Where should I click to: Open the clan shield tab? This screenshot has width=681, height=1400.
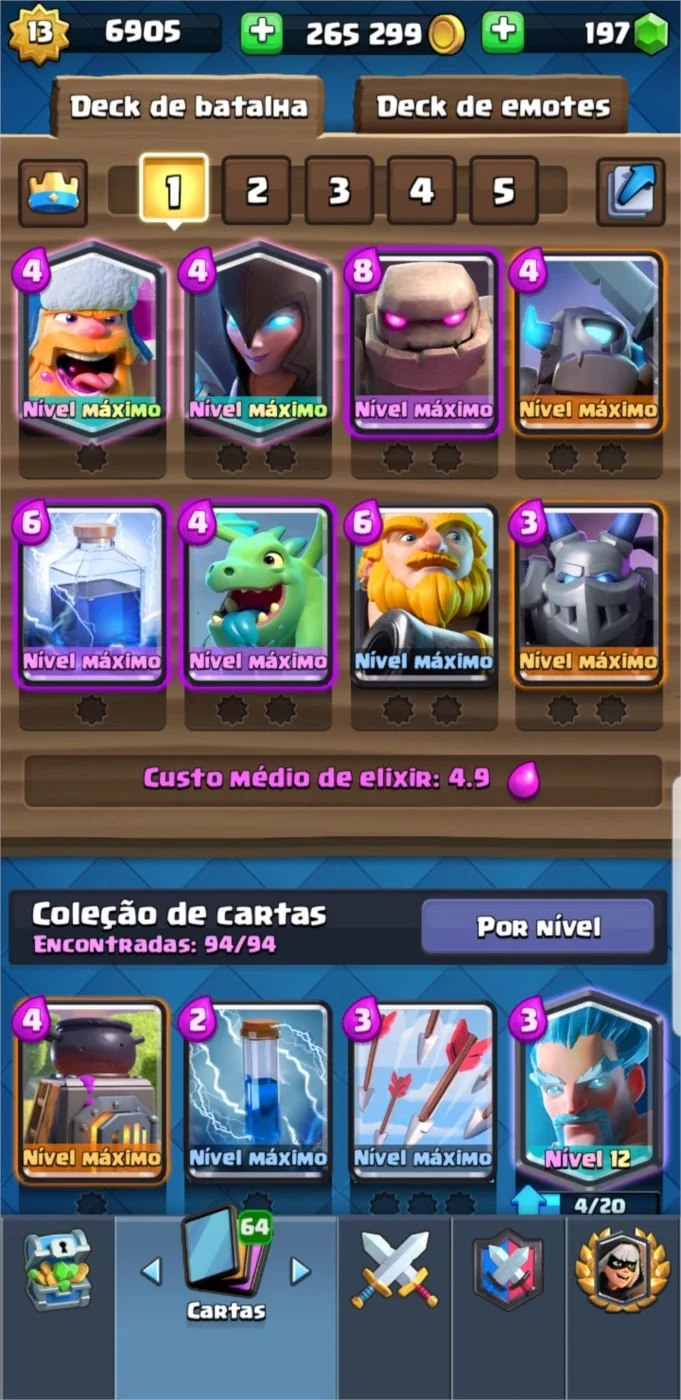[507, 1271]
